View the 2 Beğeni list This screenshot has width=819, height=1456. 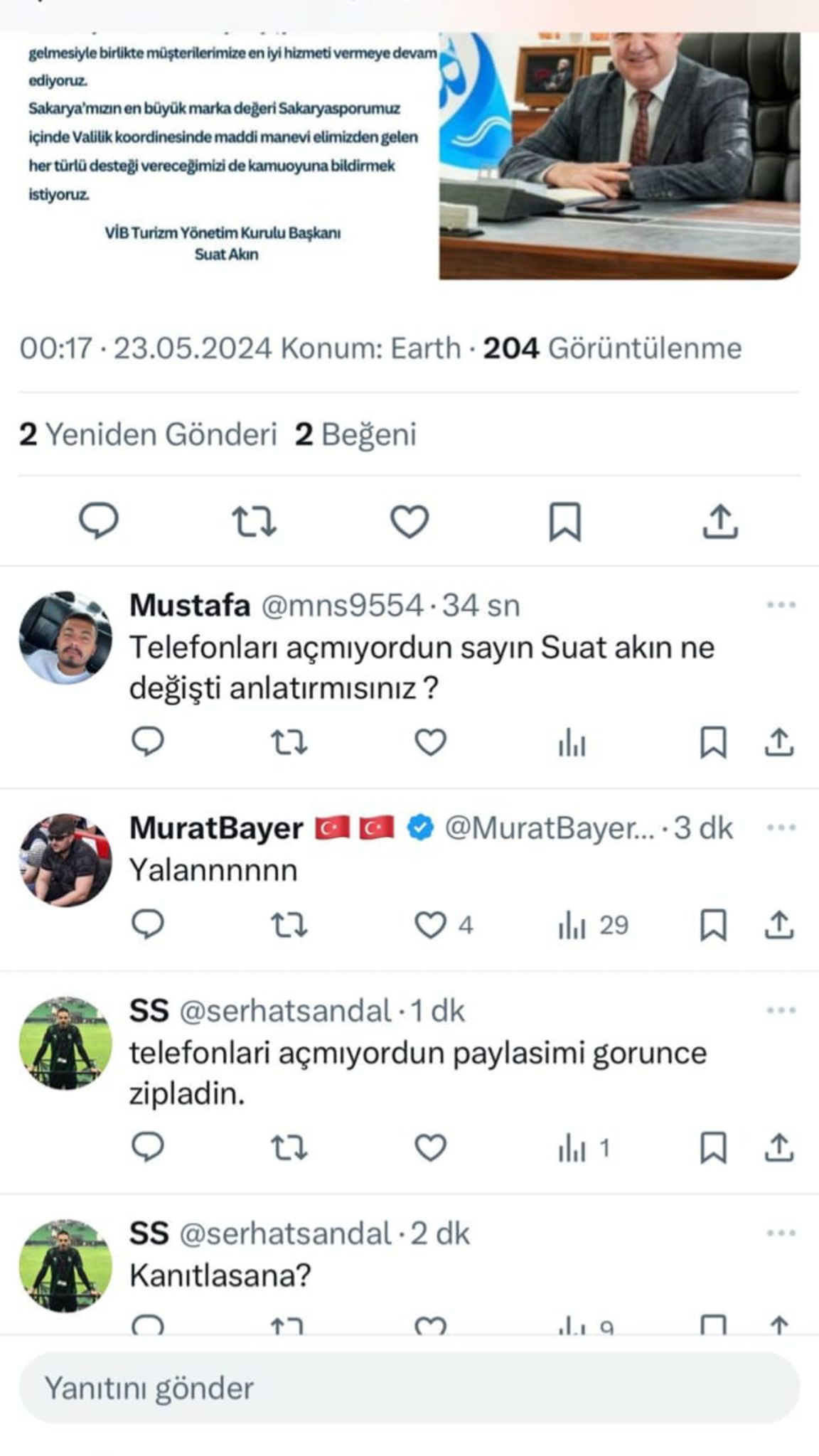tap(355, 434)
